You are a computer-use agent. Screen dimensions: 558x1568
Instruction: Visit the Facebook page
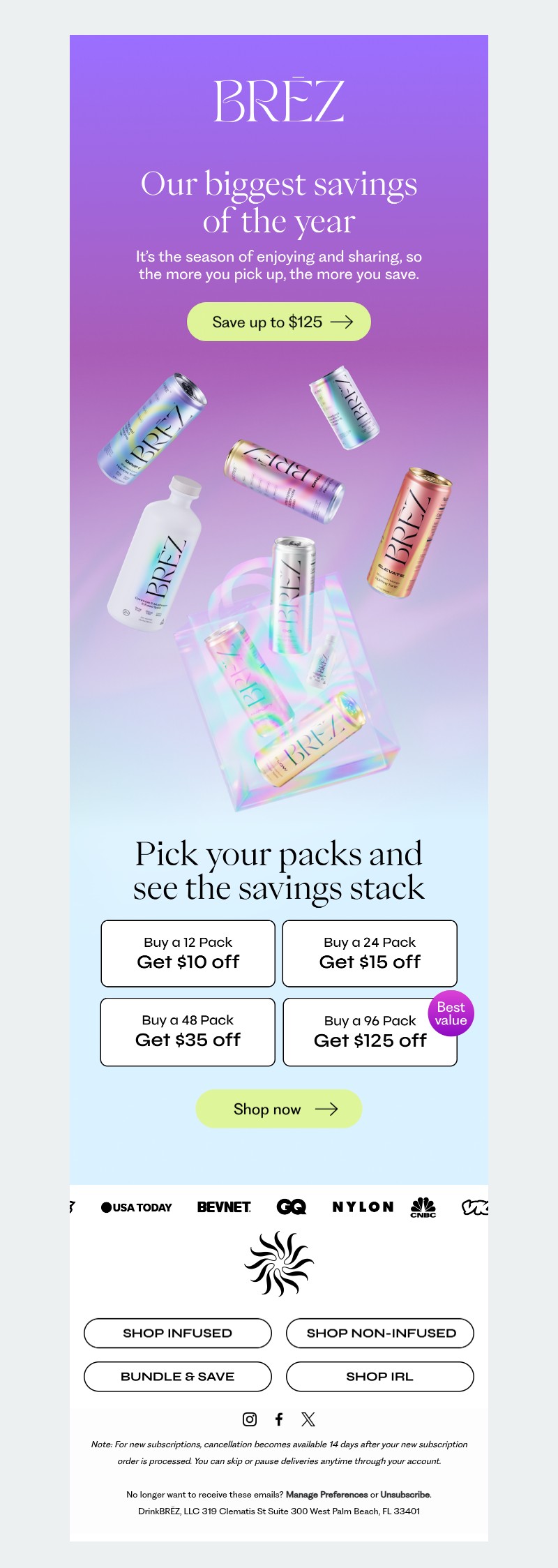279,1419
